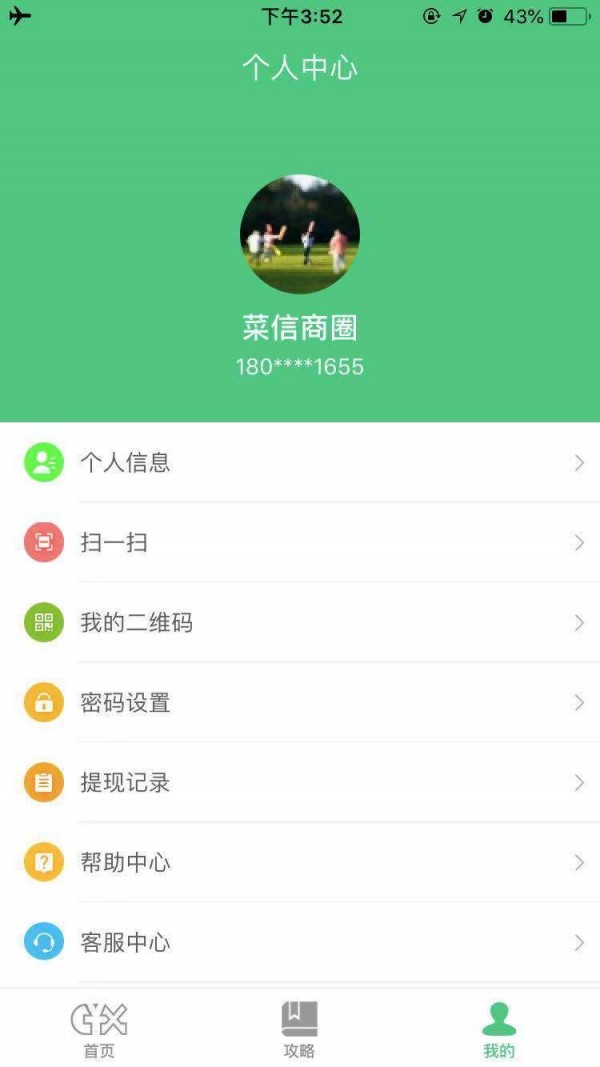The width and height of the screenshot is (600, 1067).
Task: Check 提现记录 history
Action: 300,782
